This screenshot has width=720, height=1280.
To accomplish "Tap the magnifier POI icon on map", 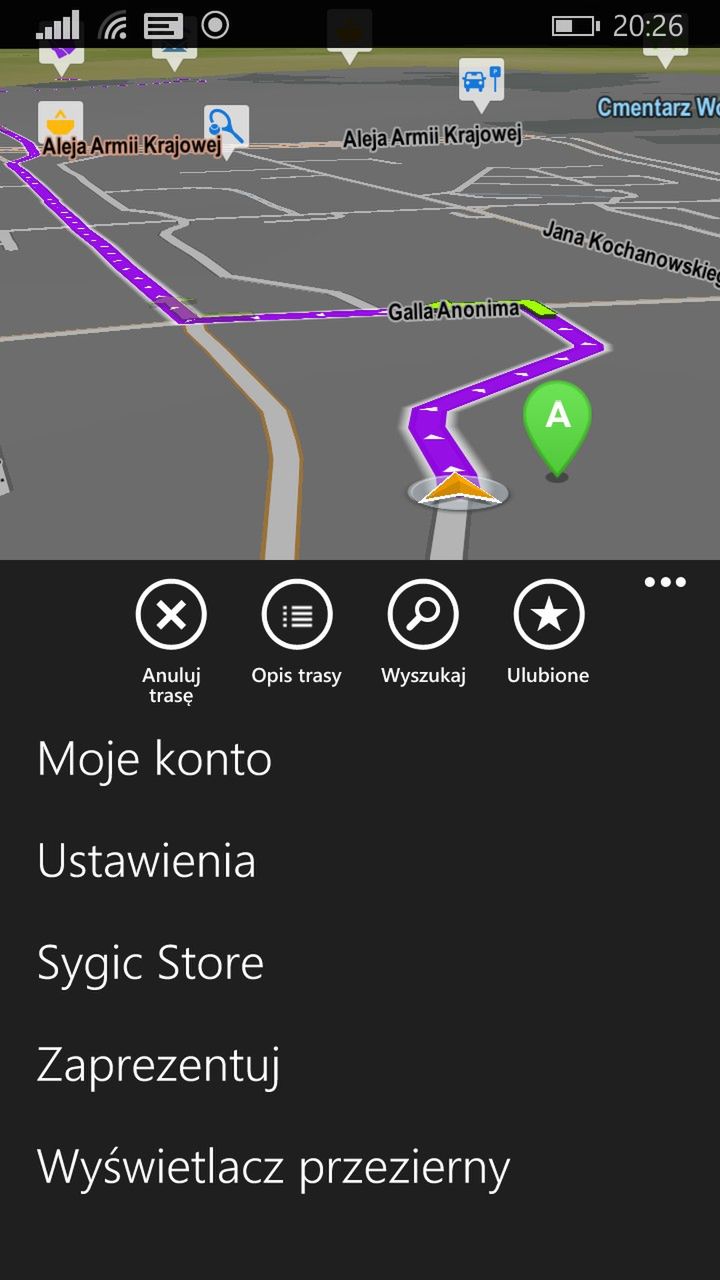I will (x=227, y=130).
